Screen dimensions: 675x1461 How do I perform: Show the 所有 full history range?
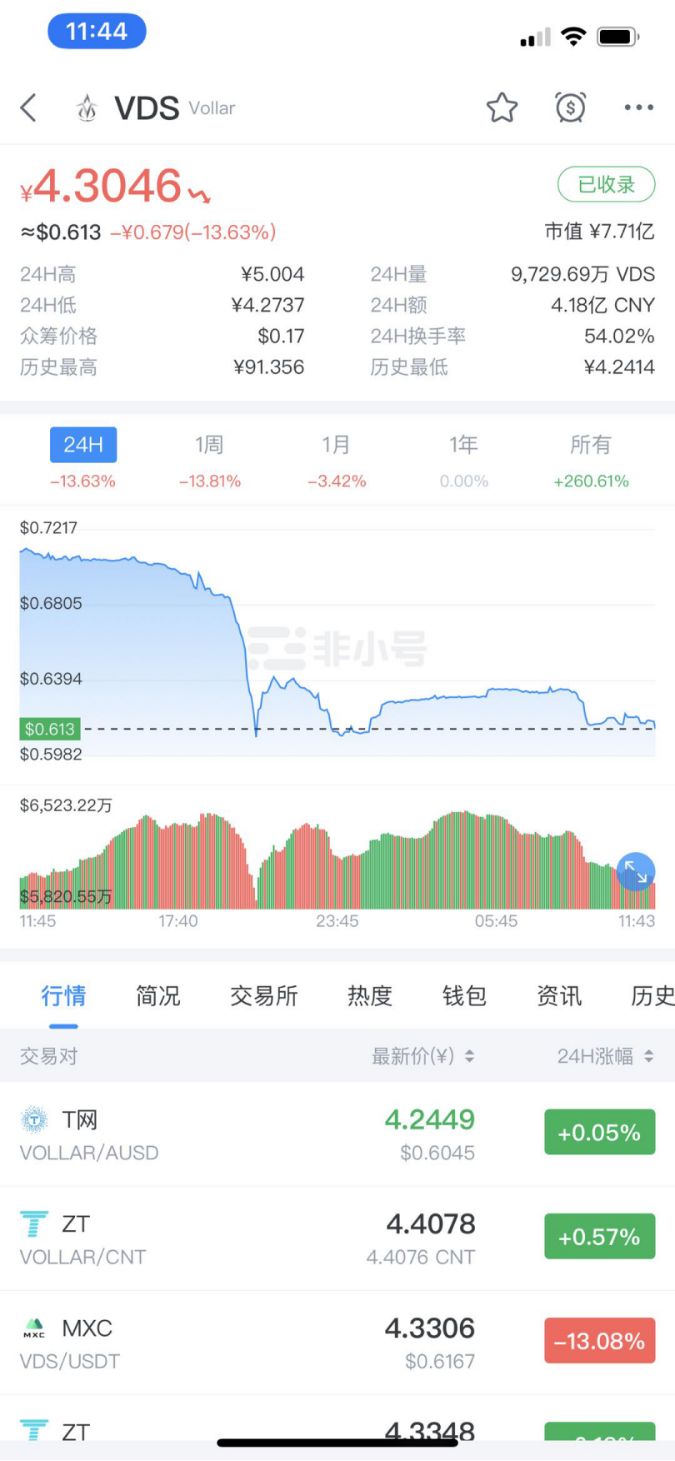pyautogui.click(x=590, y=445)
